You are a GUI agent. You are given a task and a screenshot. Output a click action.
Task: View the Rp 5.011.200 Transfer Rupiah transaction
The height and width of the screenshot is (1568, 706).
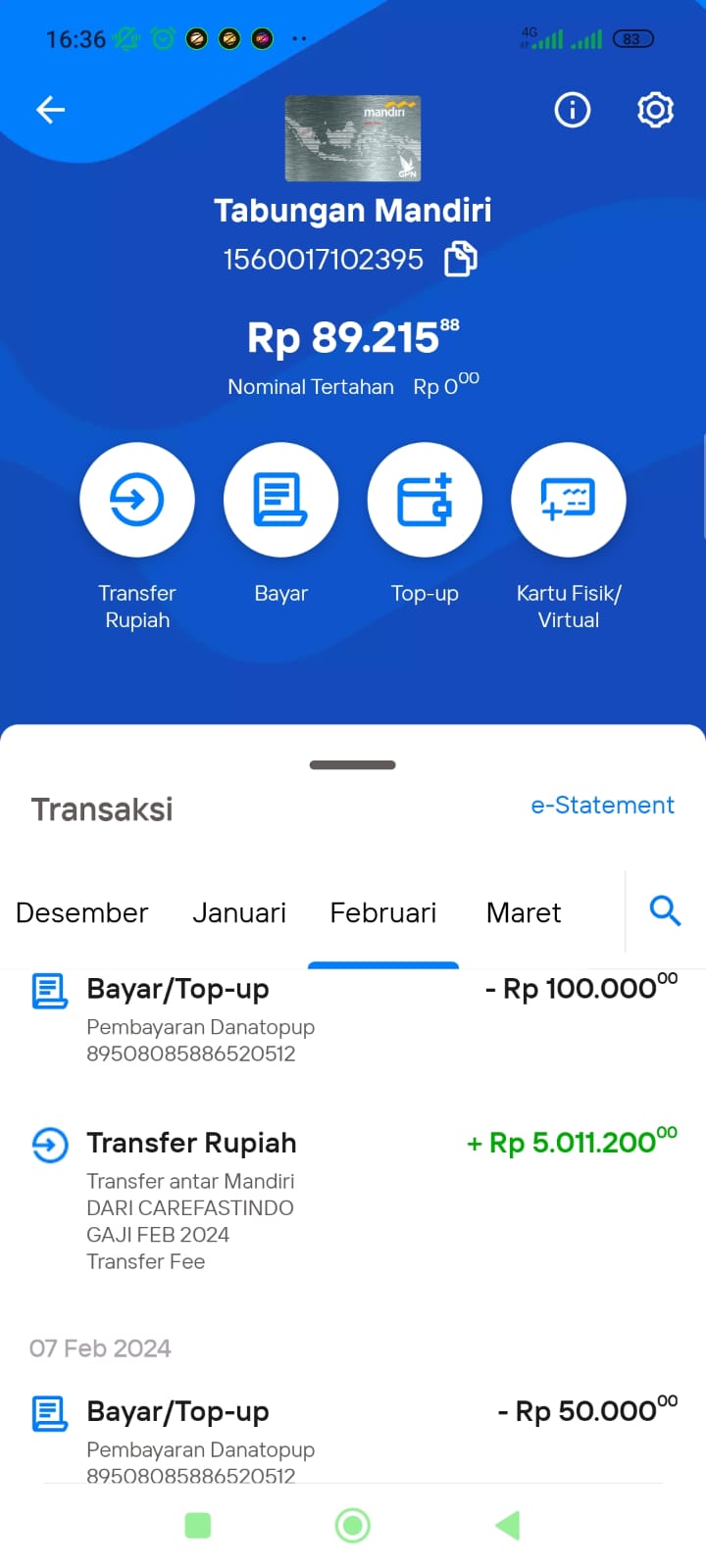point(353,1200)
